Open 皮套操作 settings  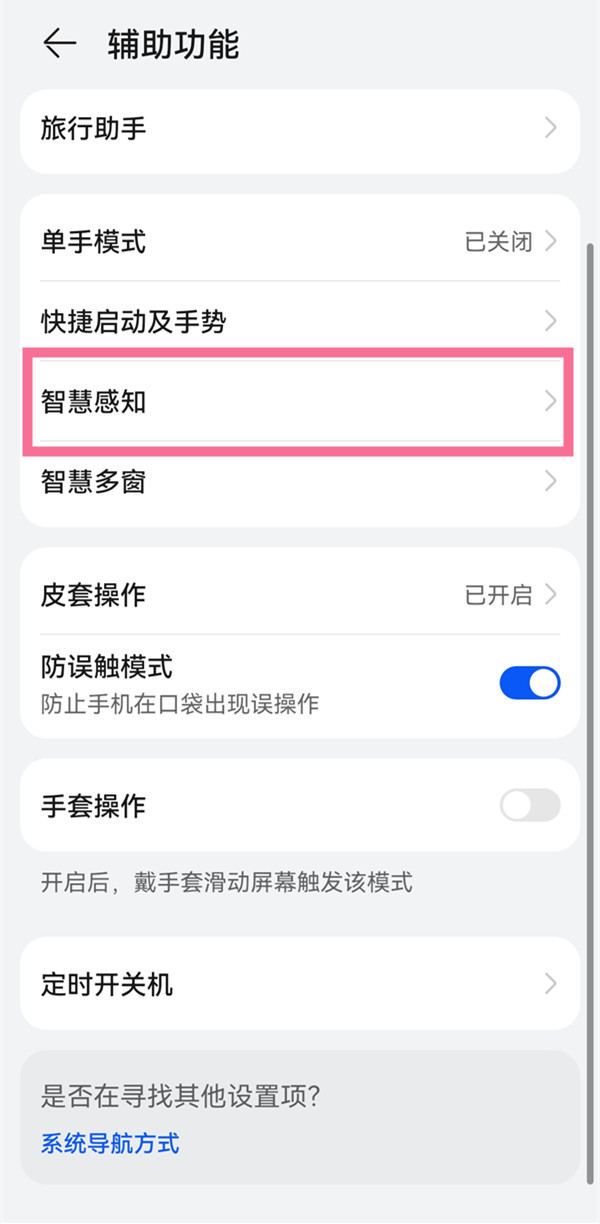pos(300,595)
